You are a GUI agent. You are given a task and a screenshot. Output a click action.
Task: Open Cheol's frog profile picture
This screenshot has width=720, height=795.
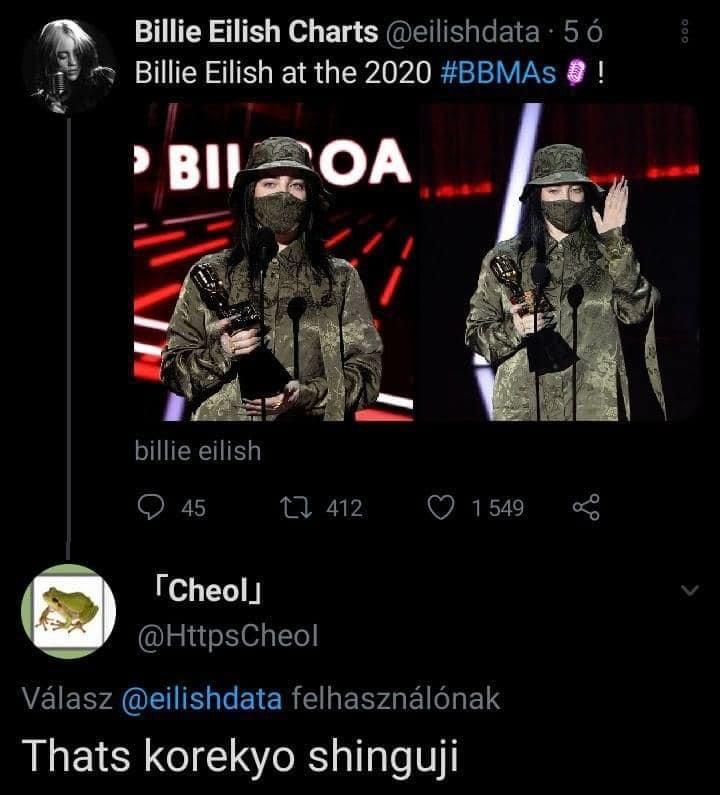coord(68,611)
